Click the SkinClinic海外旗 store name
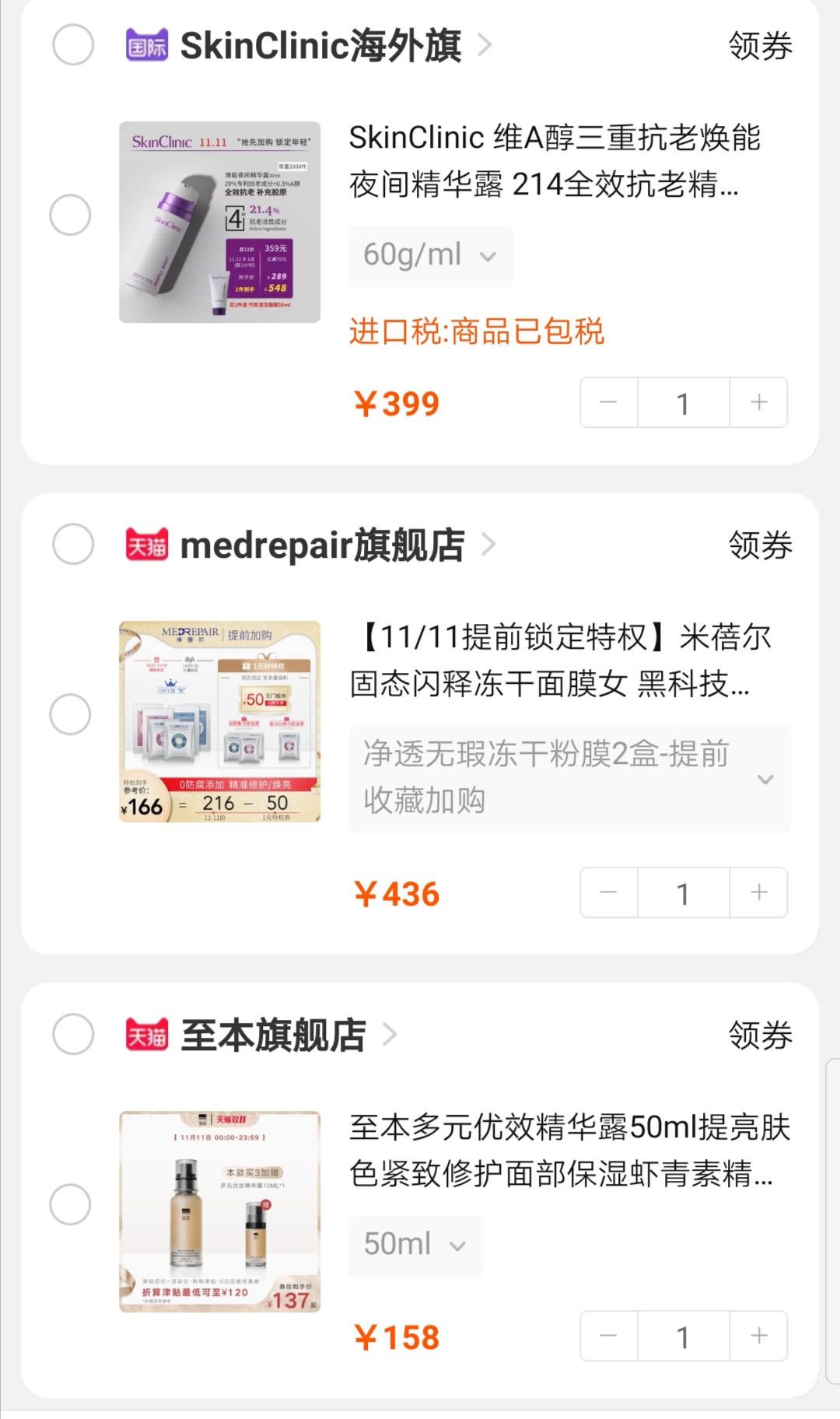Image resolution: width=840 pixels, height=1419 pixels. pos(319,45)
